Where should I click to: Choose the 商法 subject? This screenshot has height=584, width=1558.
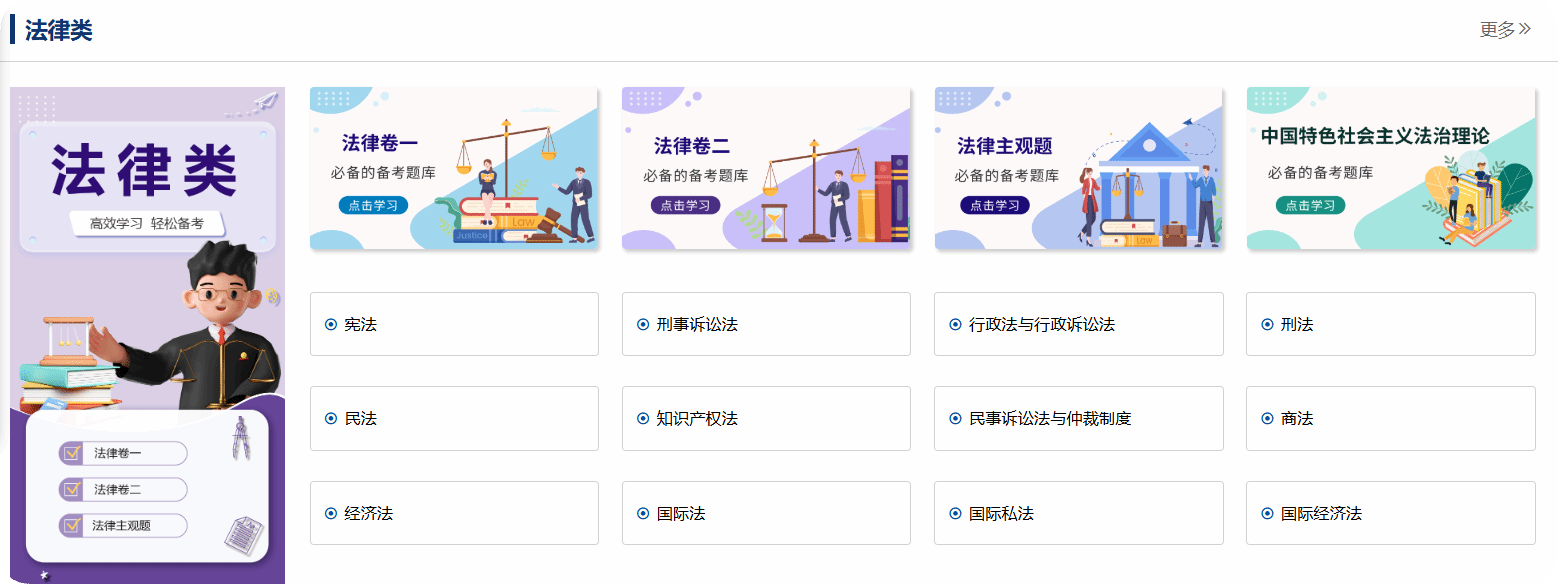click(x=1390, y=418)
